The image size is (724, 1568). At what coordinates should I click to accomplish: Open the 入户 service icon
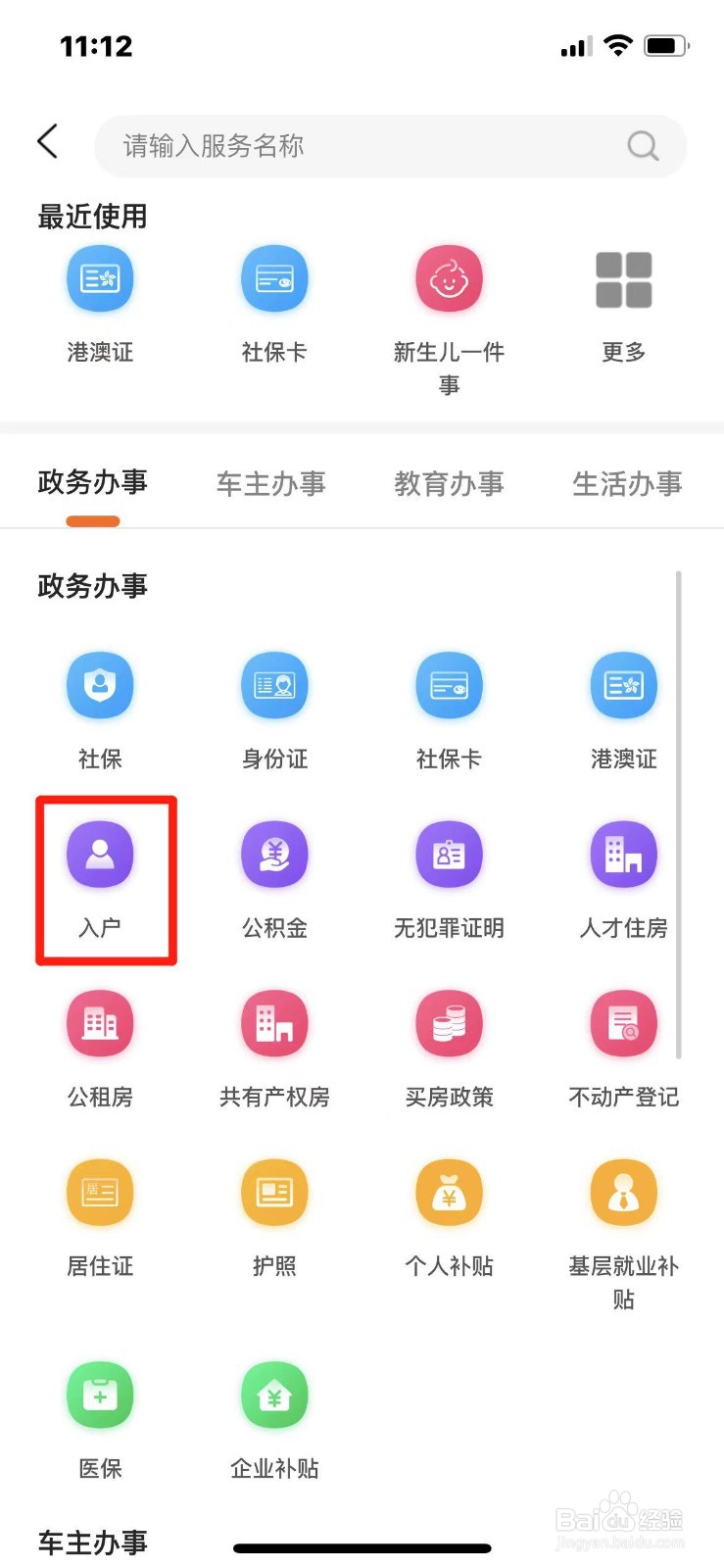[x=99, y=854]
